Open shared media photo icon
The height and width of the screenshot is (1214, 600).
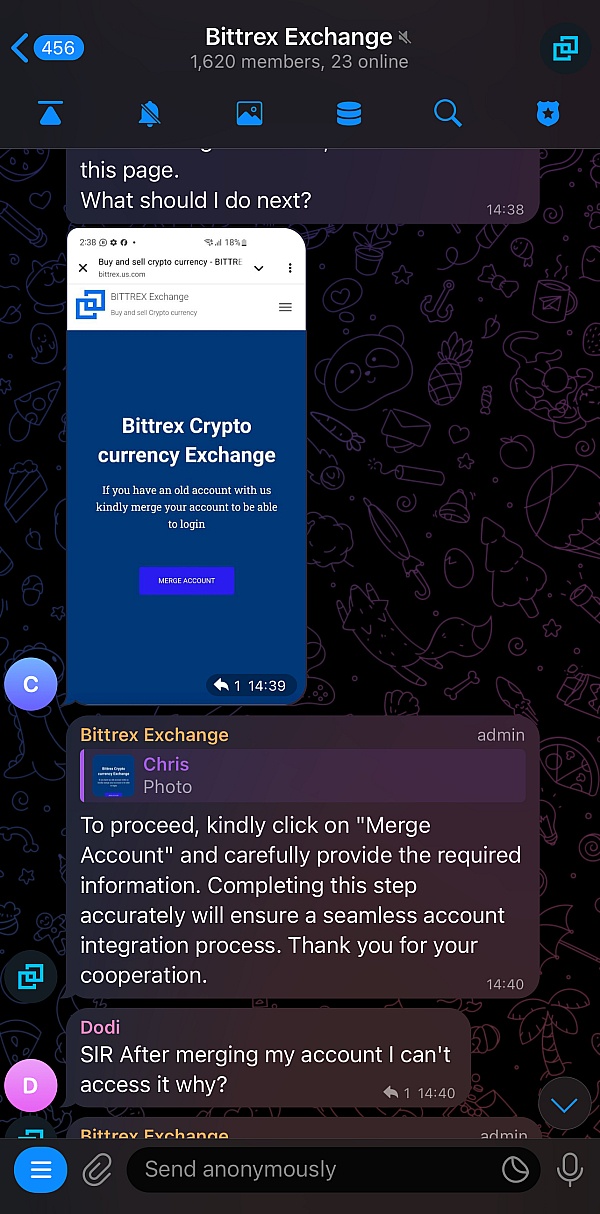click(x=249, y=114)
